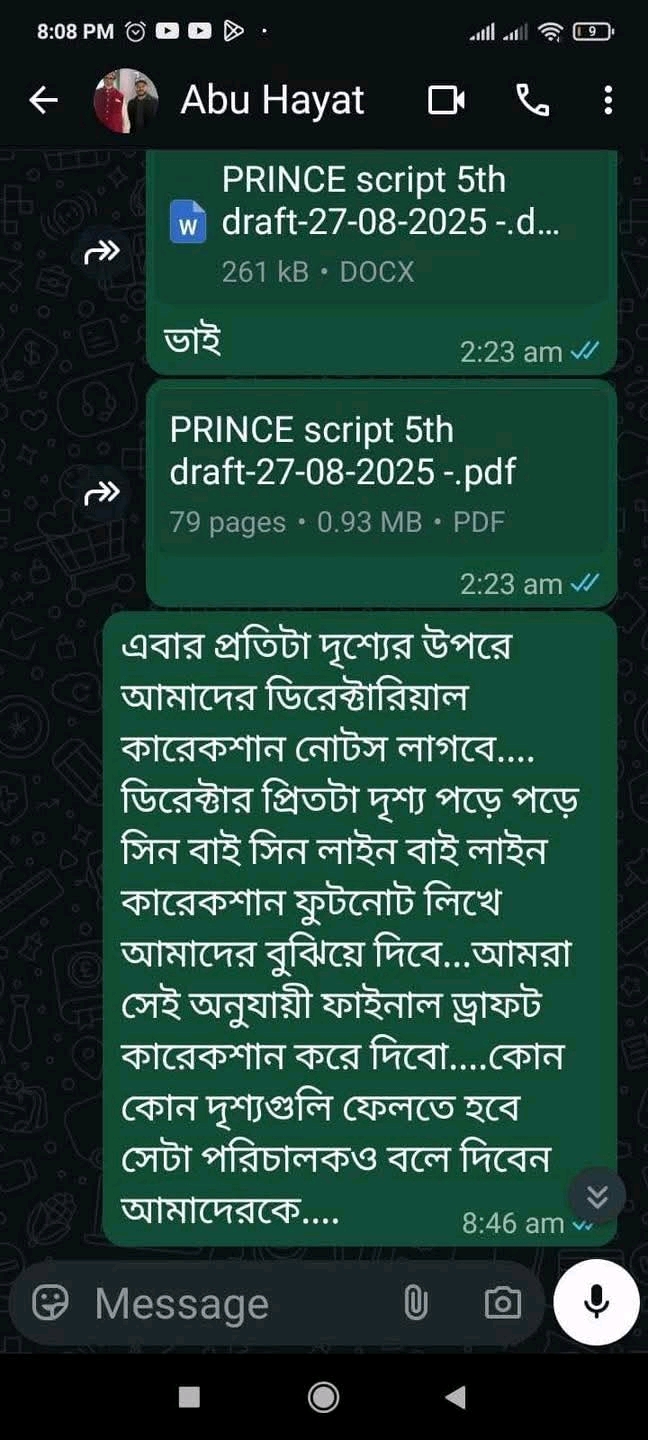Image resolution: width=648 pixels, height=1440 pixels.
Task: Attach a file to the chat
Action: (415, 1303)
